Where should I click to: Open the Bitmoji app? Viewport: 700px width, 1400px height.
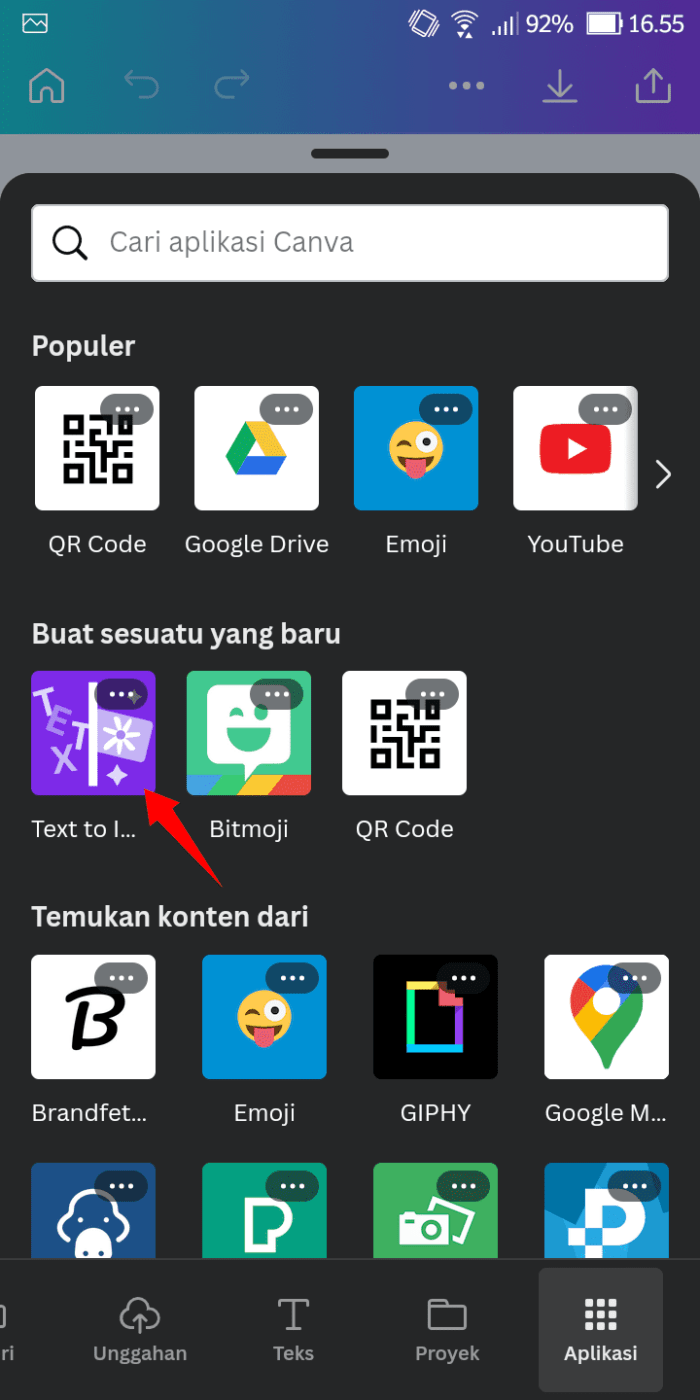click(x=249, y=733)
